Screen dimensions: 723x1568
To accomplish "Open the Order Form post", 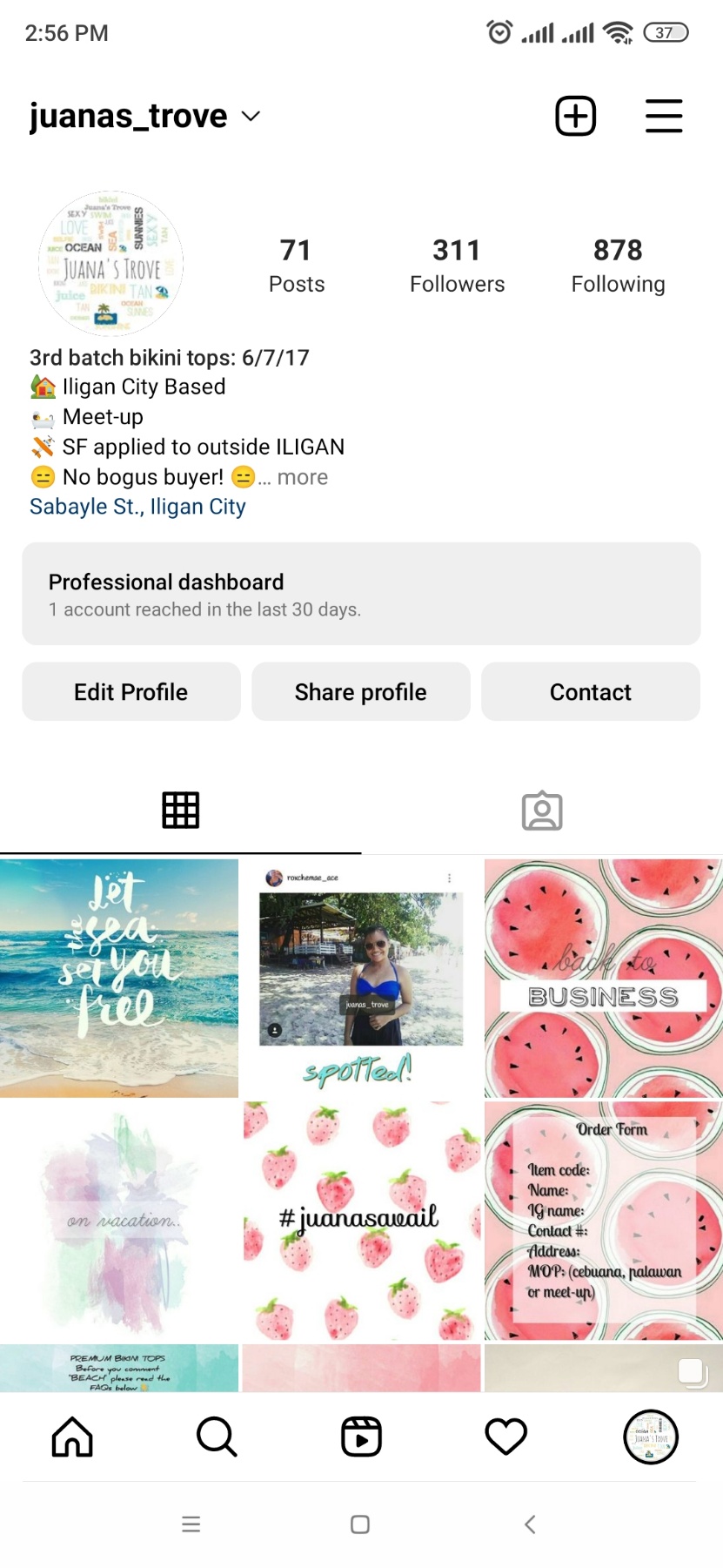I will coord(603,1220).
